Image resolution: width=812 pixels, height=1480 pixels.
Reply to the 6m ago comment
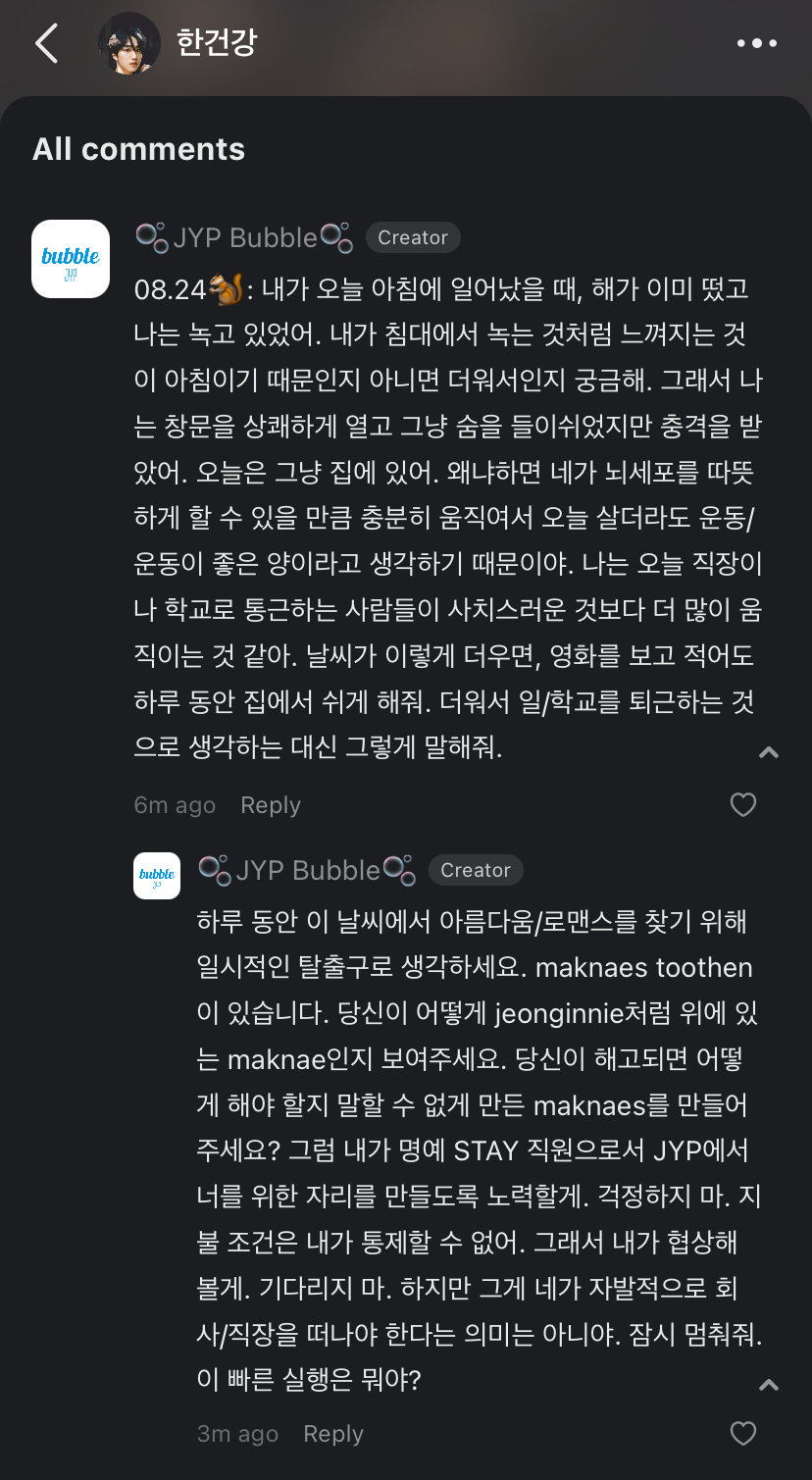(x=271, y=805)
